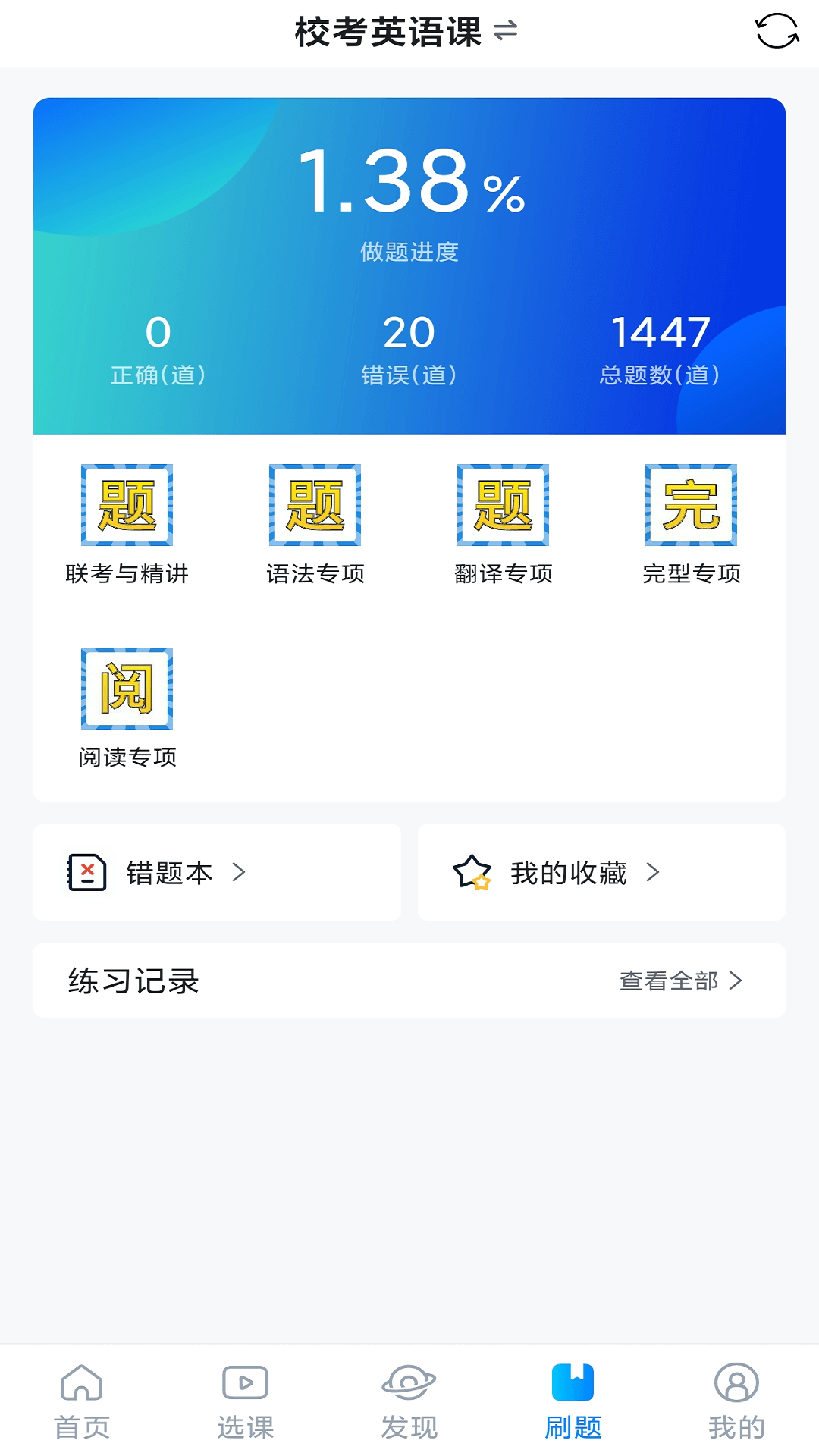Tap the wrong-answer notebook 错题本 icon

coord(86,872)
